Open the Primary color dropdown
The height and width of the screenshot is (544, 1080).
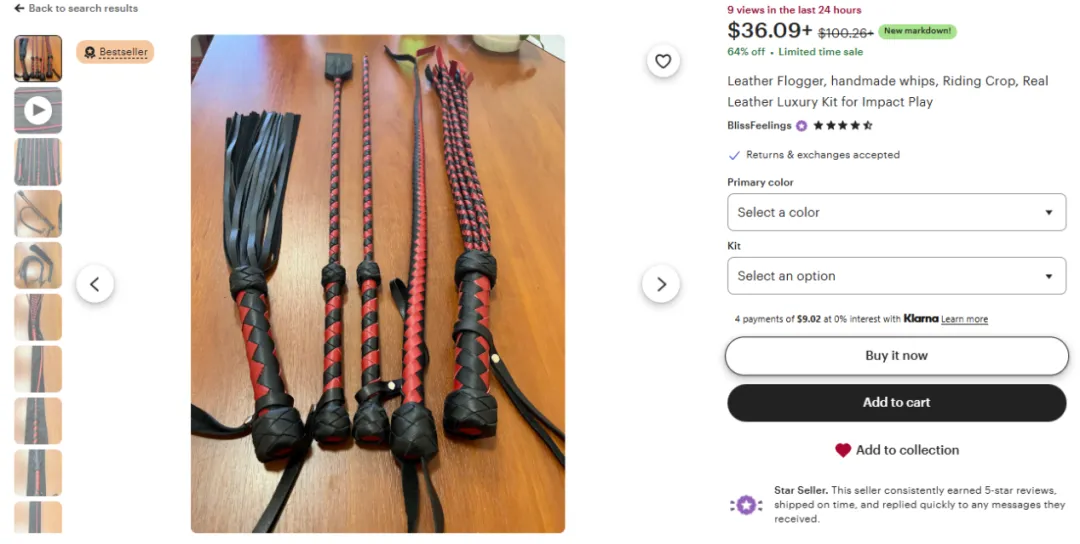pyautogui.click(x=896, y=212)
